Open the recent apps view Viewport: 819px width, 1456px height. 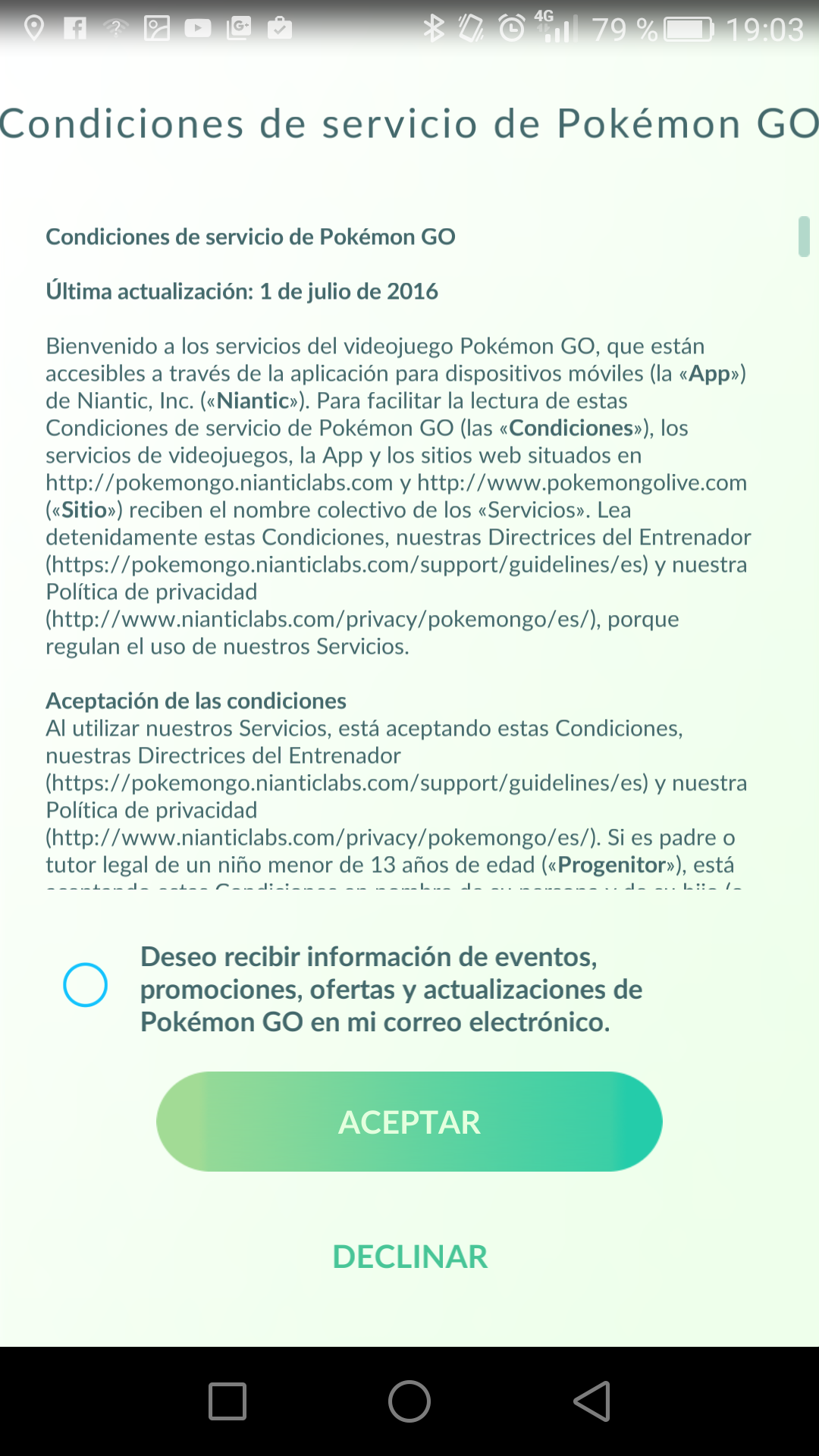(x=227, y=1401)
